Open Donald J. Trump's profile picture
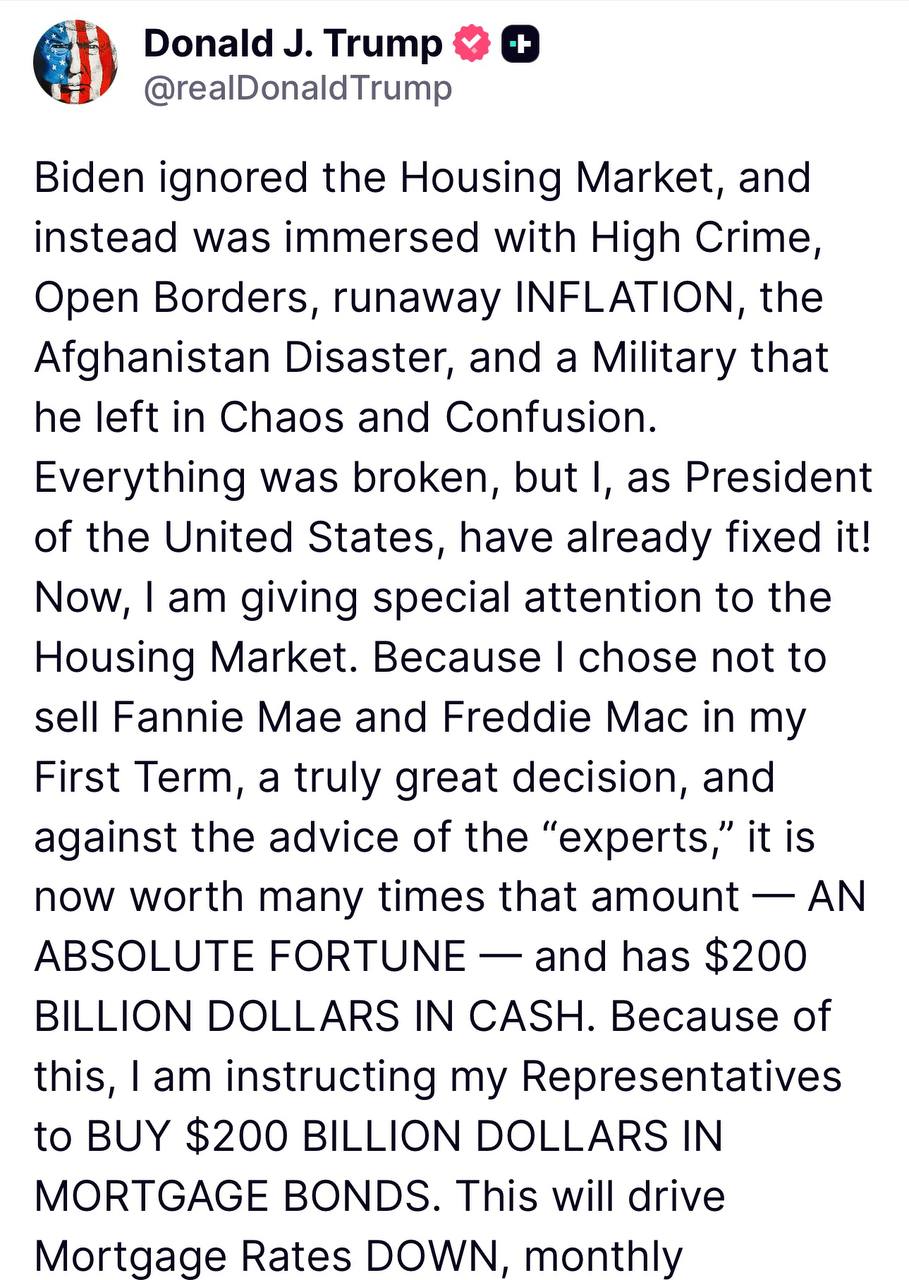Screen dimensions: 909x1280 point(76,62)
